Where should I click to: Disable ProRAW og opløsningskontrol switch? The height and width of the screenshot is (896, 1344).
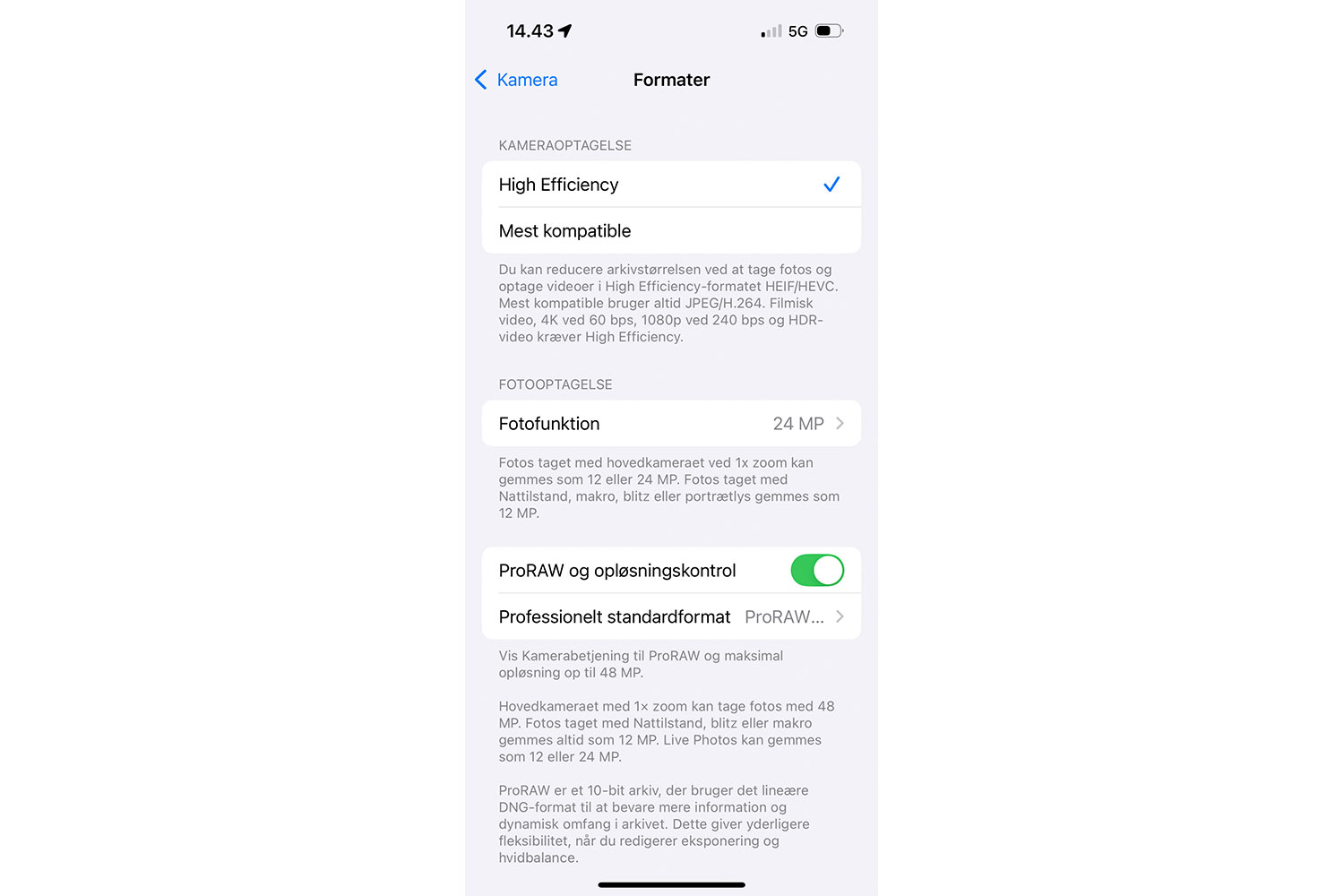tap(816, 571)
